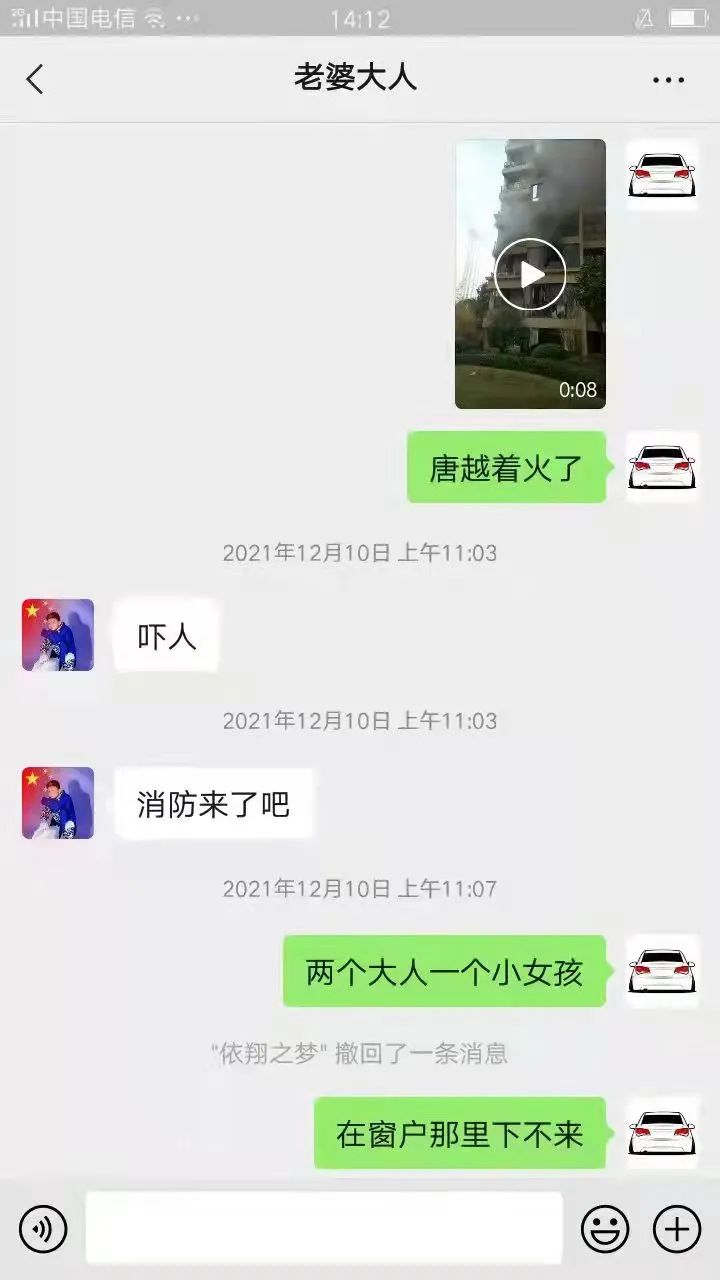Open the chat info three-dot menu
This screenshot has width=720, height=1280.
pos(668,80)
